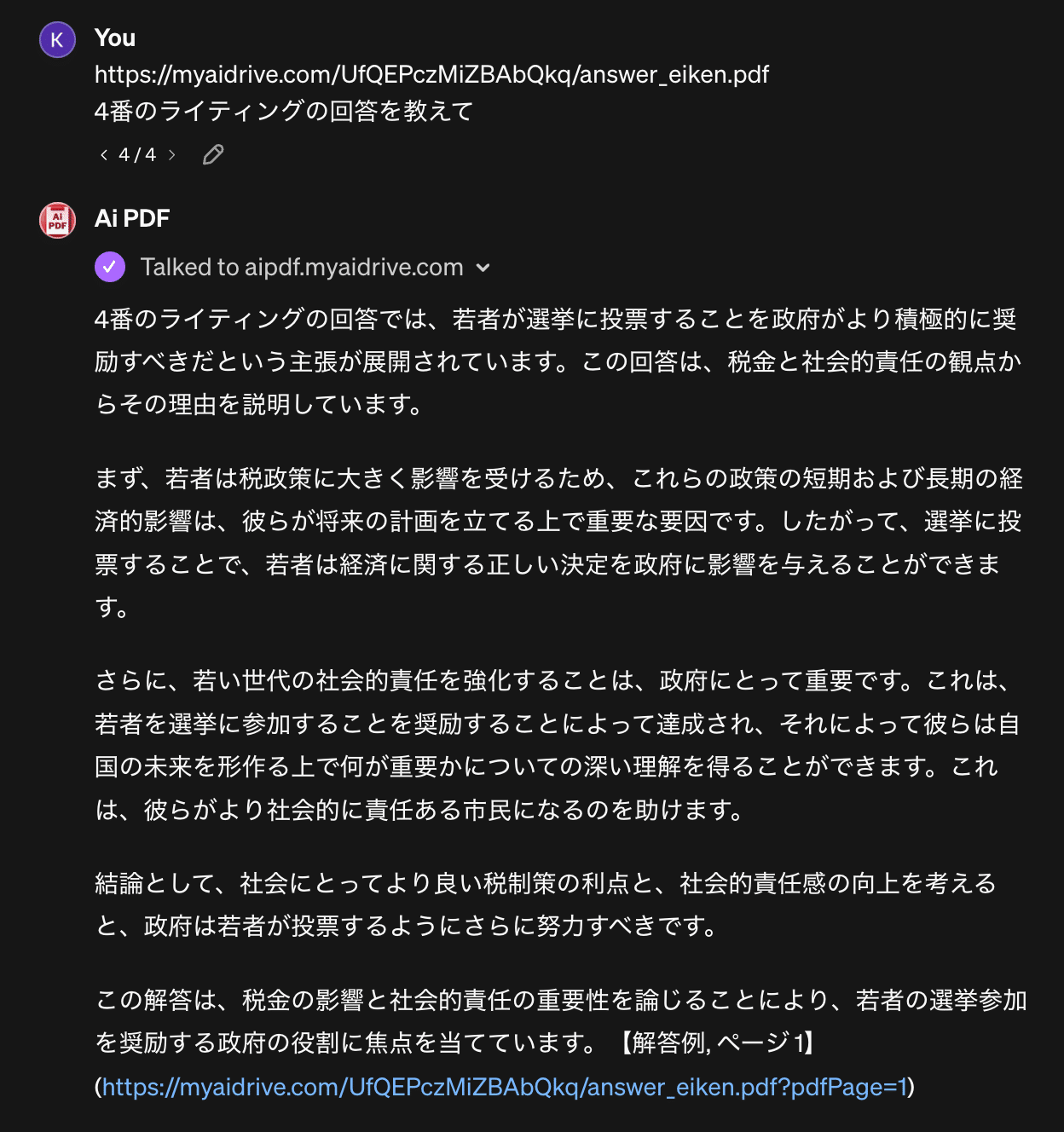Expand the Talked to aipdf.myaidrive.com details
Viewport: 1064px width, 1132px height.
(x=483, y=268)
